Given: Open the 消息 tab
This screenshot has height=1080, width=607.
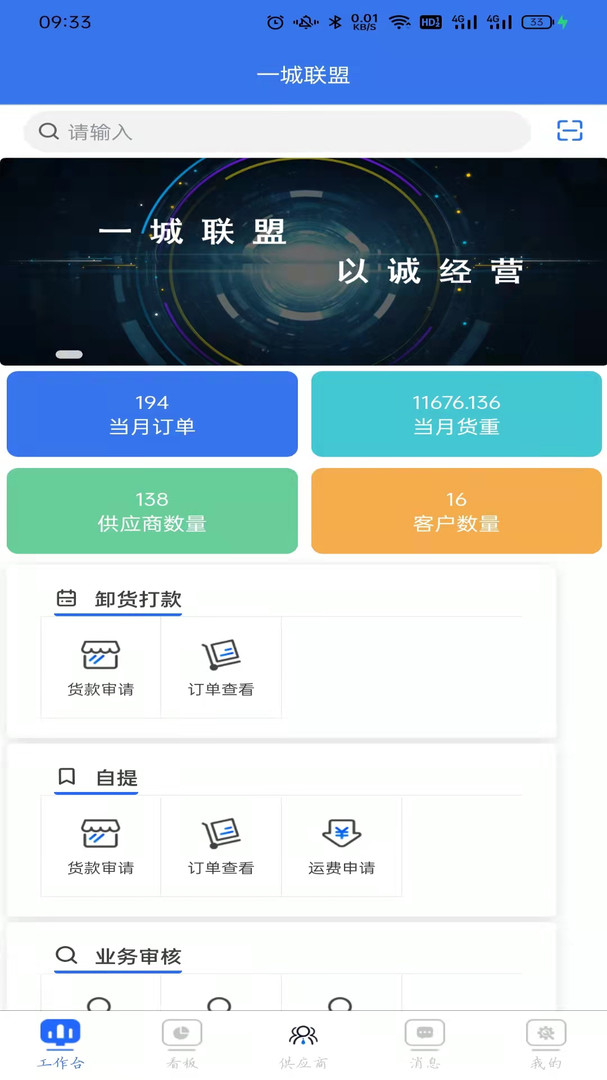Looking at the screenshot, I should tap(425, 1044).
